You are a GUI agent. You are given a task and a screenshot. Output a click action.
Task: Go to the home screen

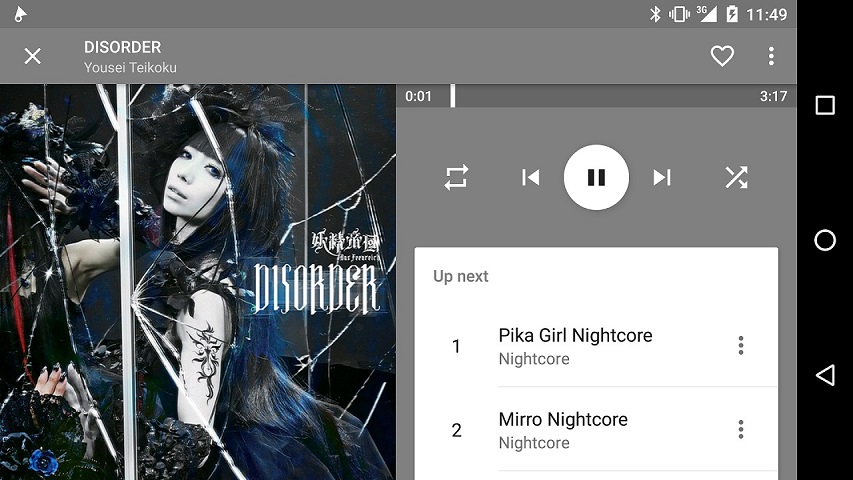click(825, 240)
